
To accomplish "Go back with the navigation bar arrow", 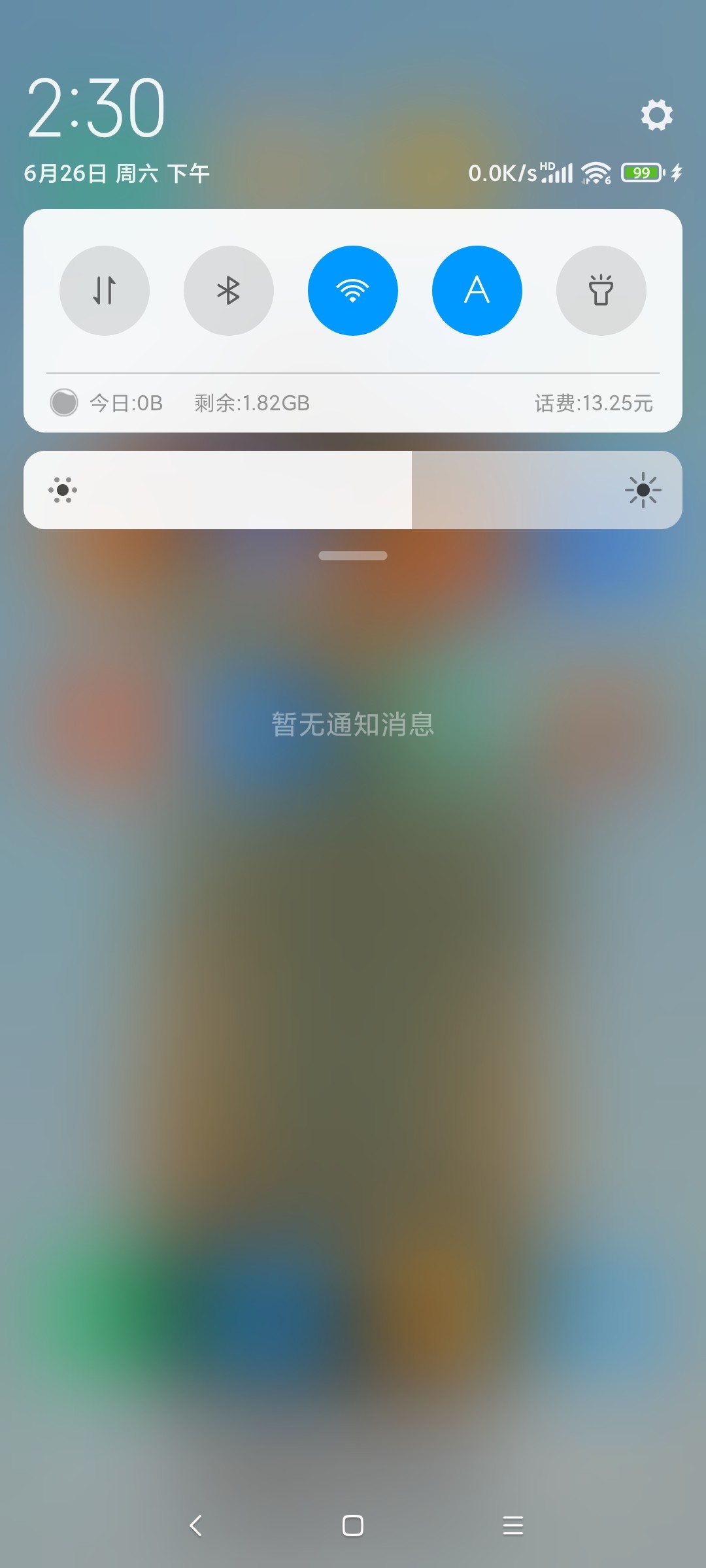I will point(195,1526).
